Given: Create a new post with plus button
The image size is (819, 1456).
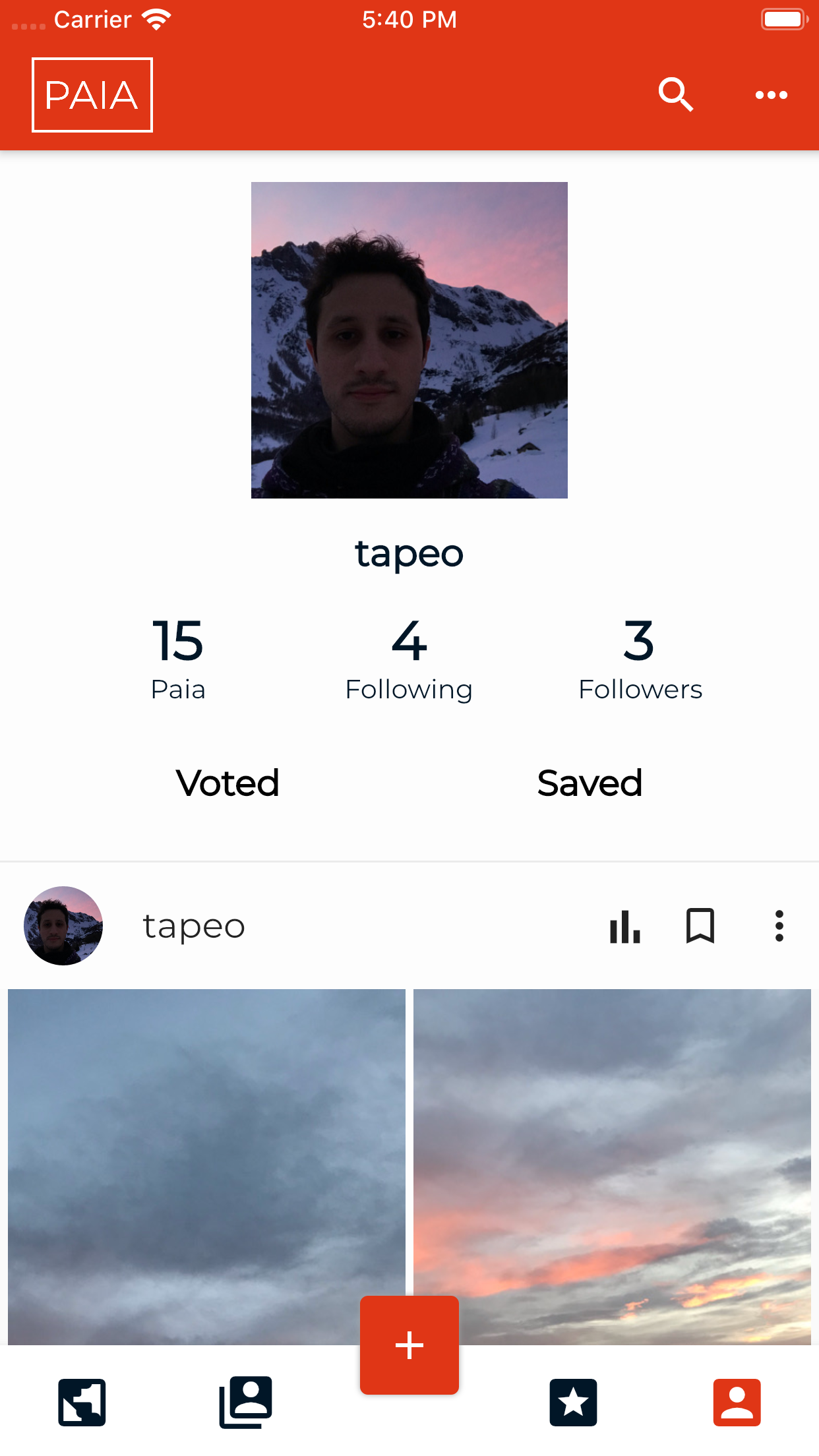Looking at the screenshot, I should coord(409,1345).
